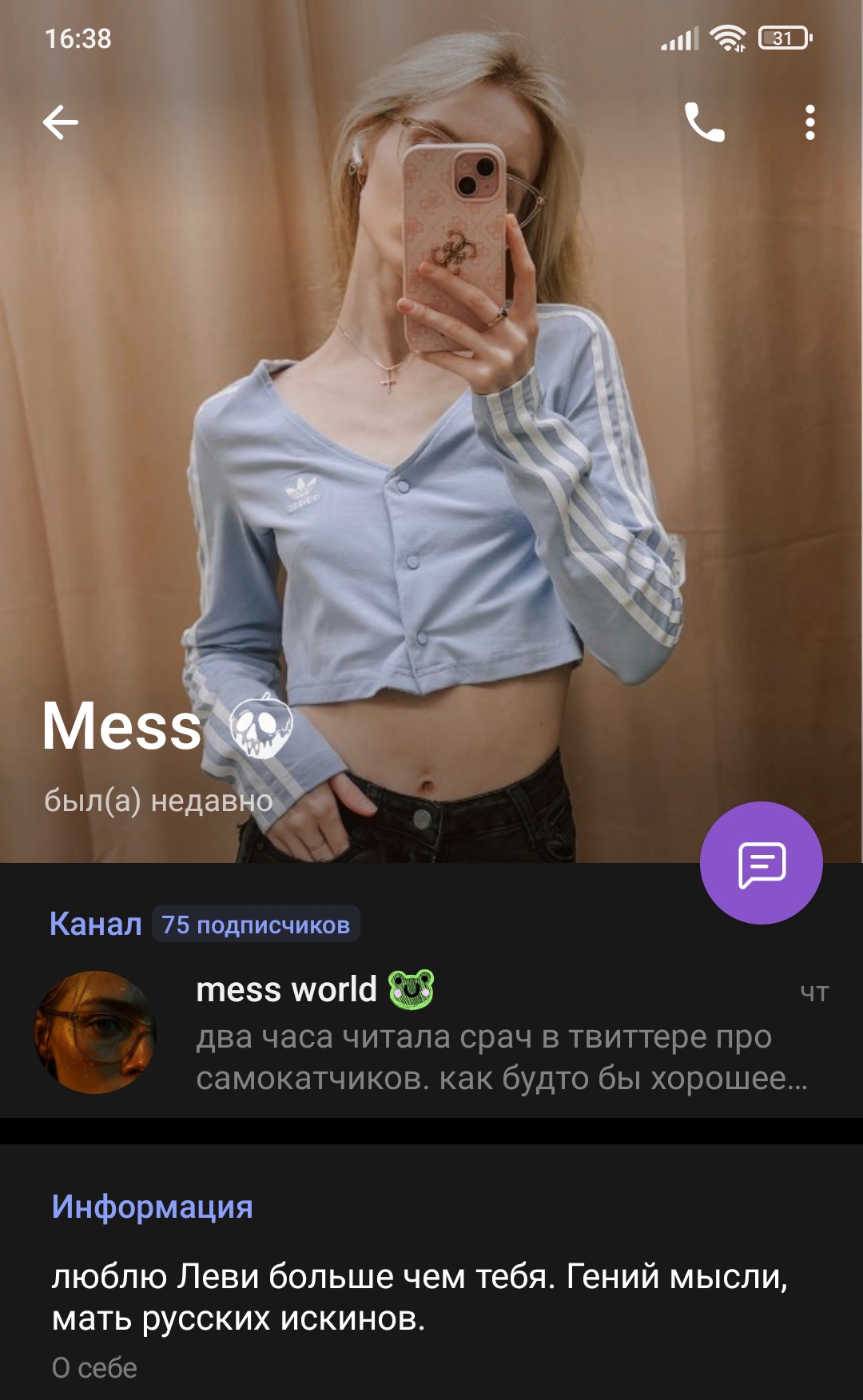Open the mess world channel
The image size is (863, 1400).
[x=431, y=1032]
